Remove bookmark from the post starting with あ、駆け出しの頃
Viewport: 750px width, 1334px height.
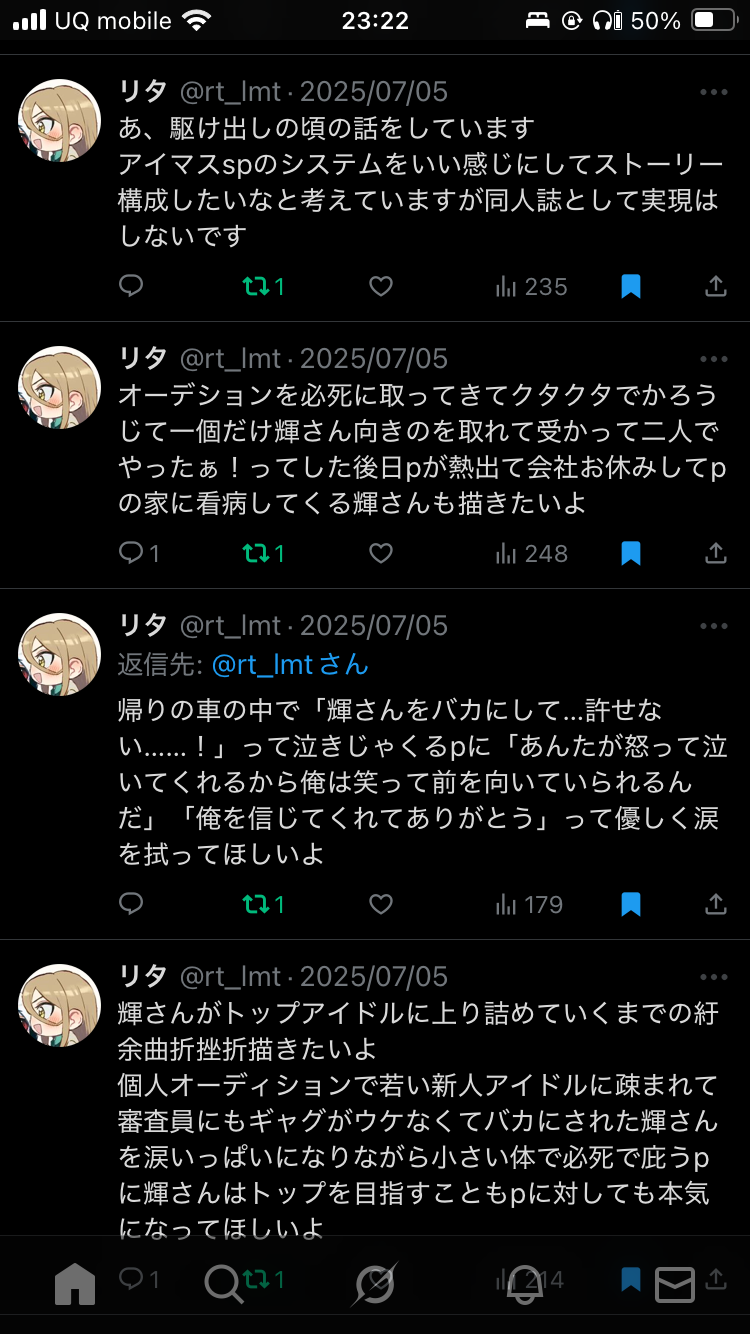pos(630,287)
